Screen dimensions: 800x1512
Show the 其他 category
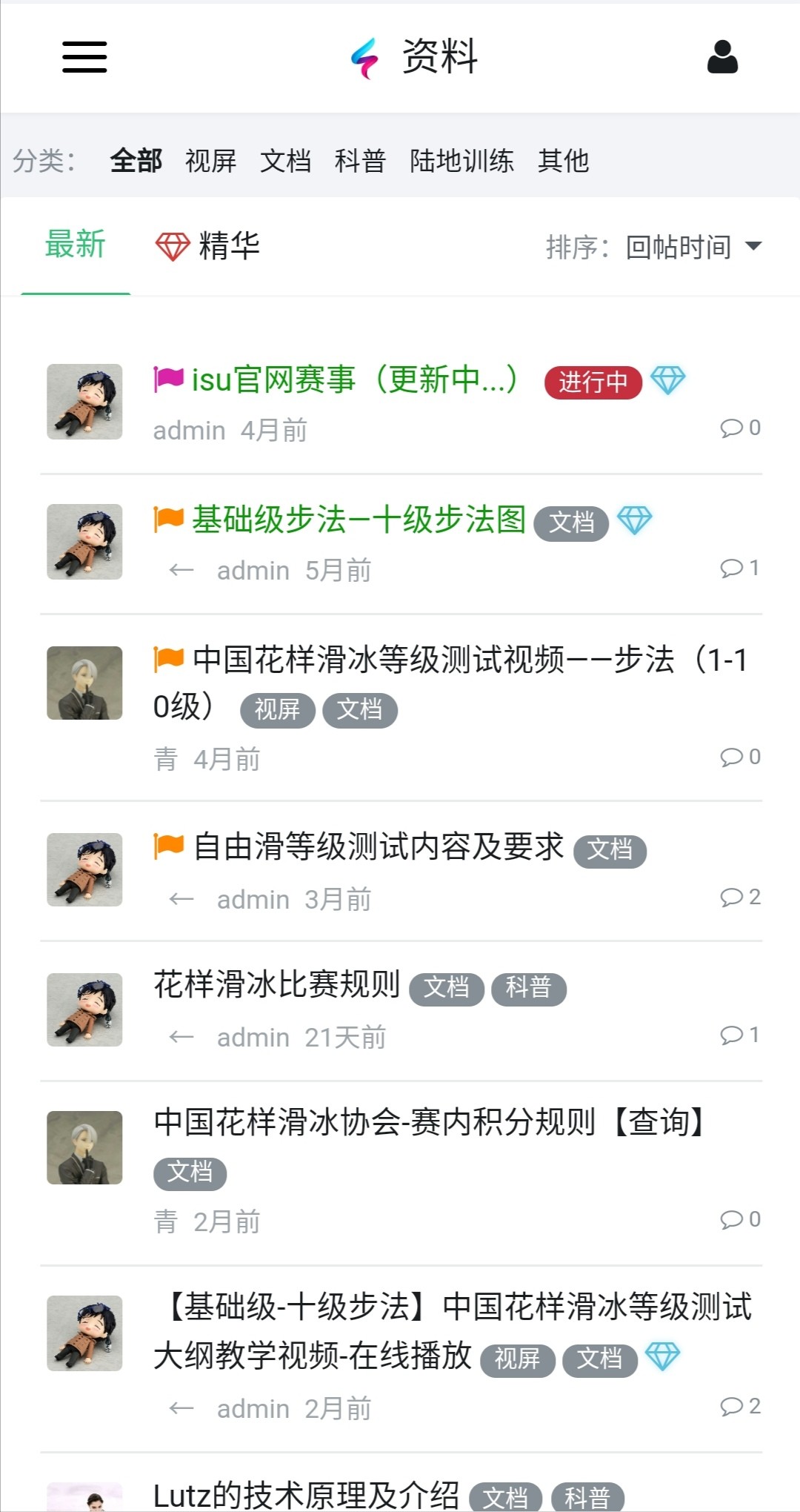pos(564,160)
